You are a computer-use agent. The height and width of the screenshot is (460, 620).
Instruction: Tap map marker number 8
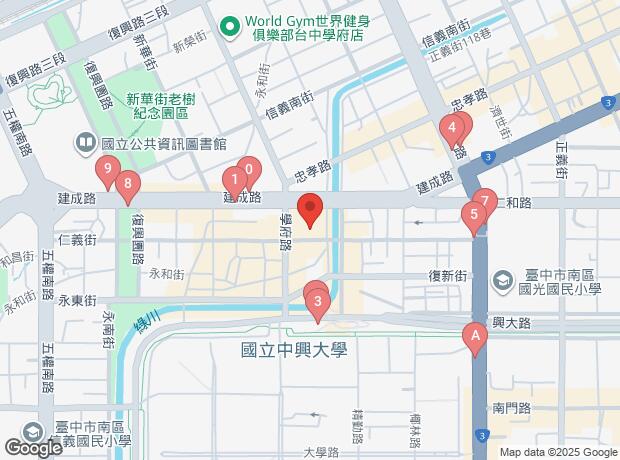click(x=127, y=183)
